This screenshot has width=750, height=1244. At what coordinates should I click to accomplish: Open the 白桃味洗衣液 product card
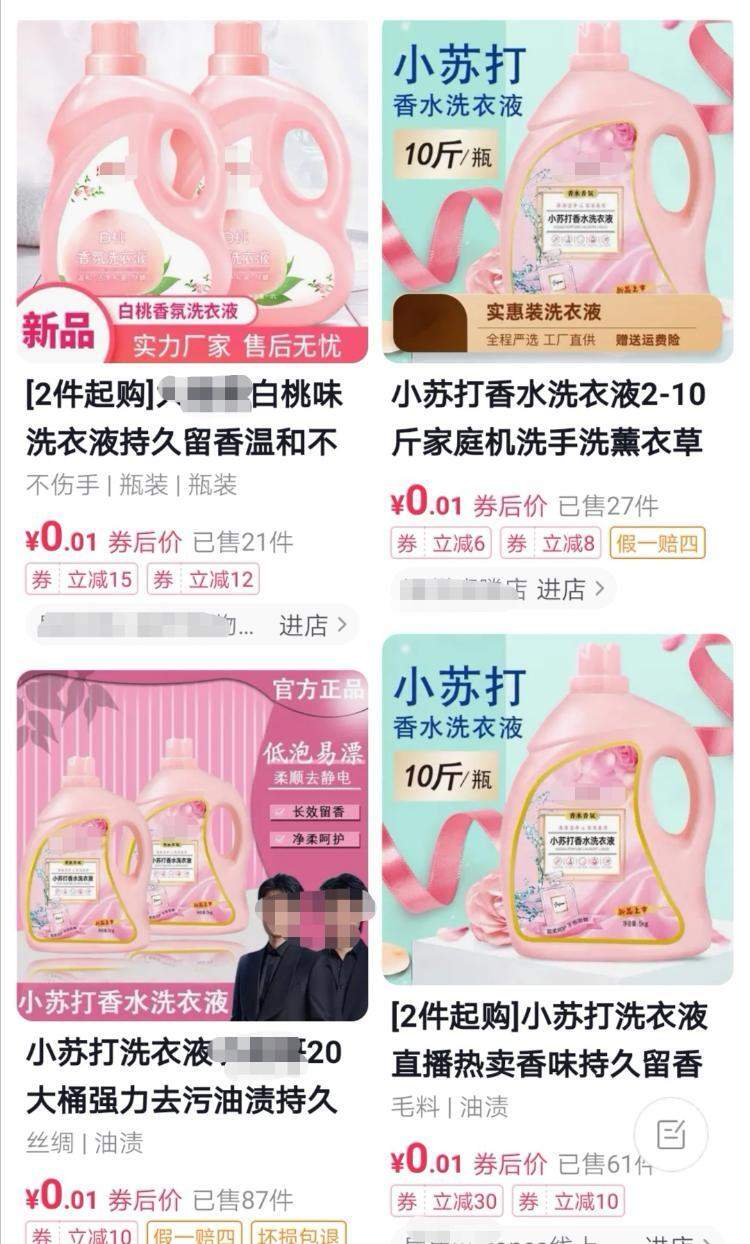click(x=192, y=192)
